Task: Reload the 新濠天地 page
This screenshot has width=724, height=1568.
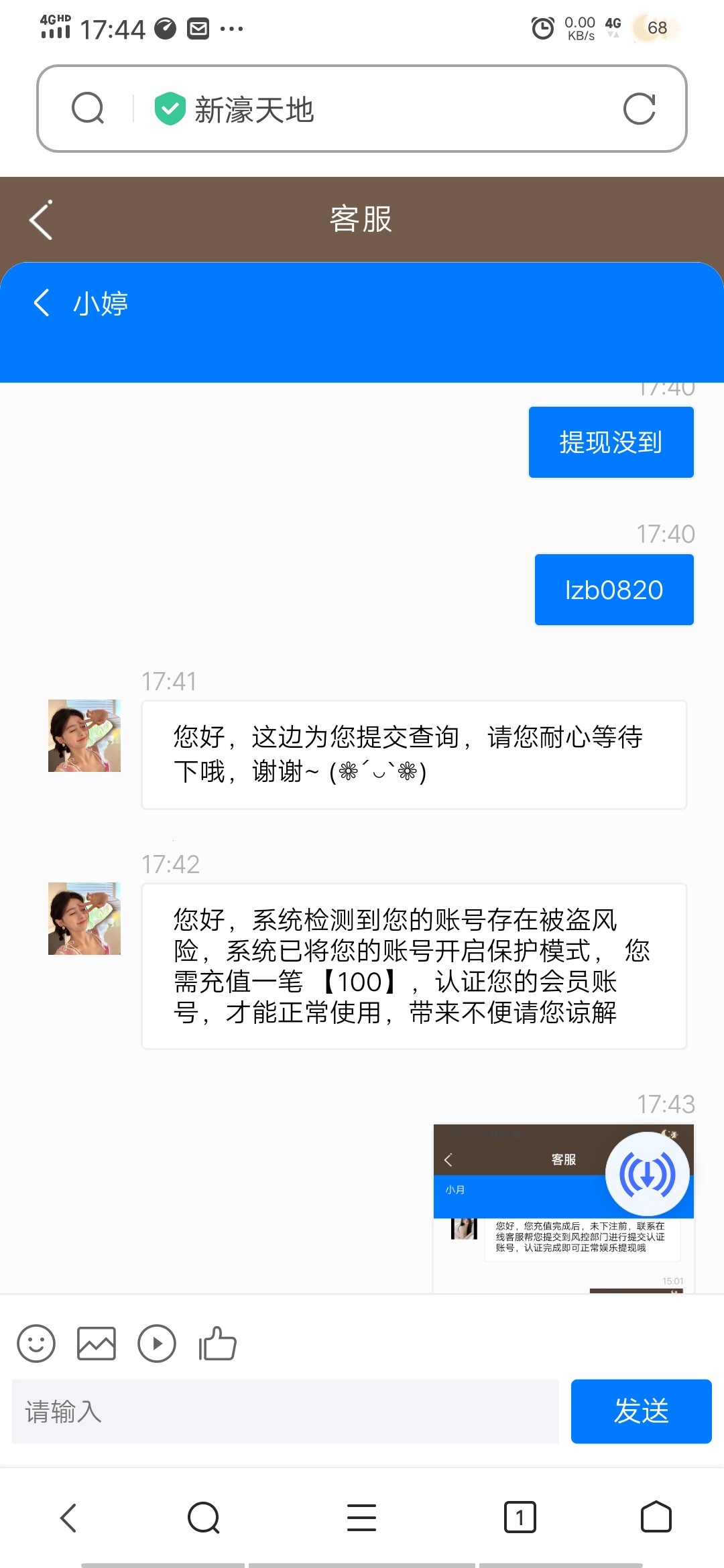Action: tap(639, 109)
